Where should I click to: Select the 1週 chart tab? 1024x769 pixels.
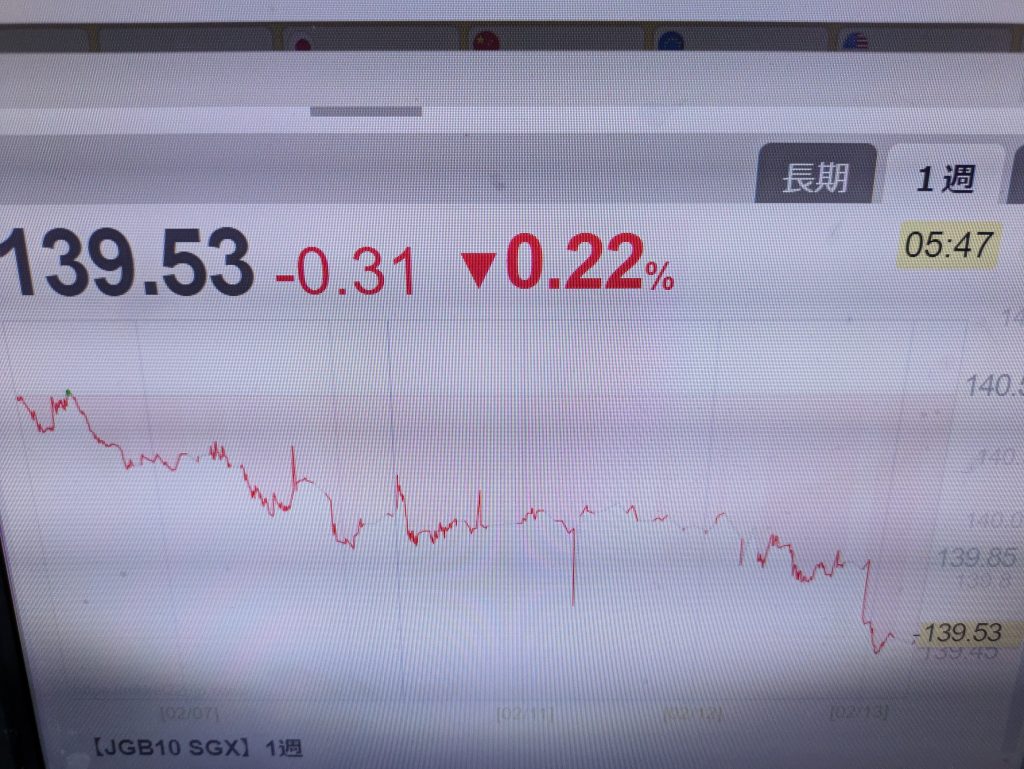[x=945, y=178]
